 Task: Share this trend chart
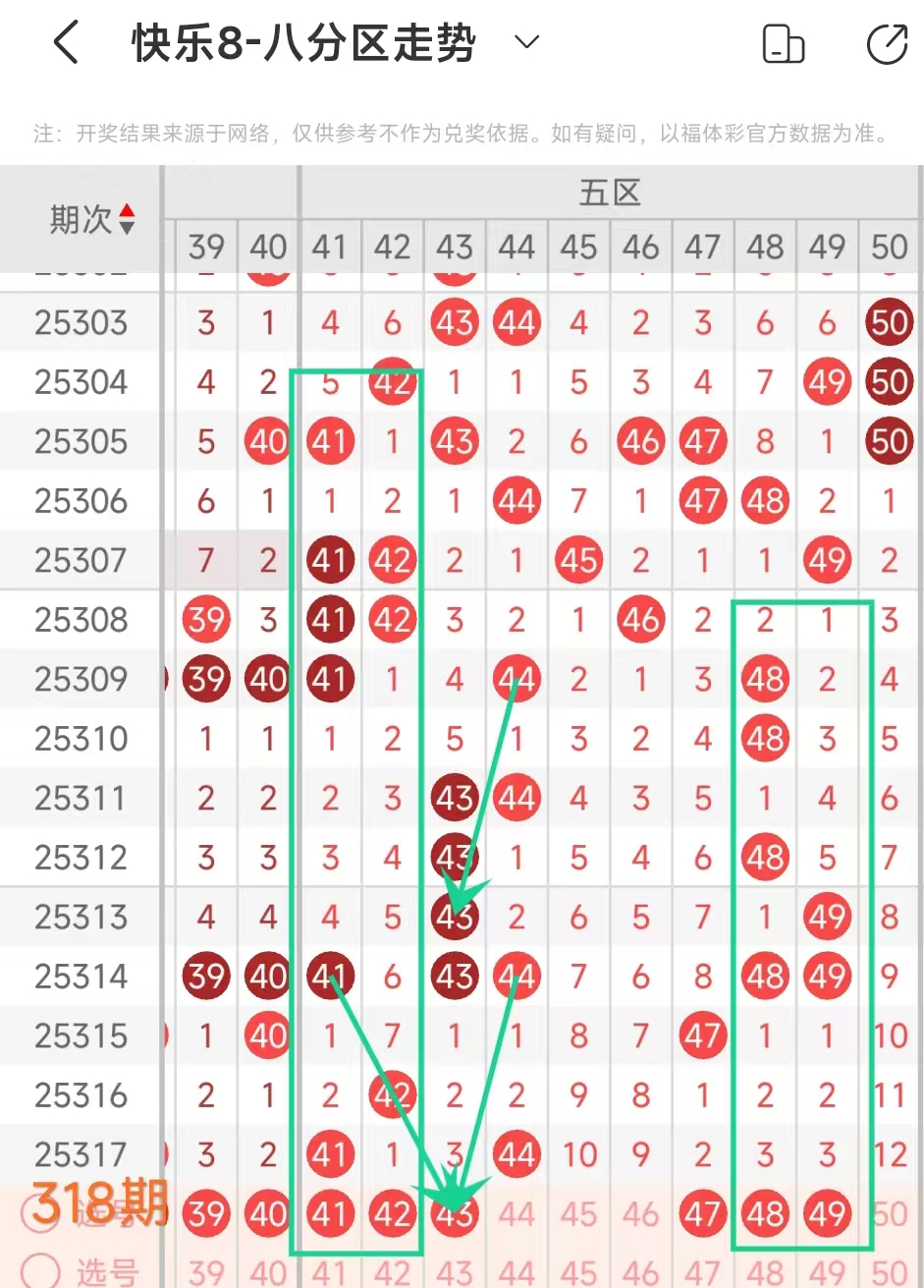point(887,45)
